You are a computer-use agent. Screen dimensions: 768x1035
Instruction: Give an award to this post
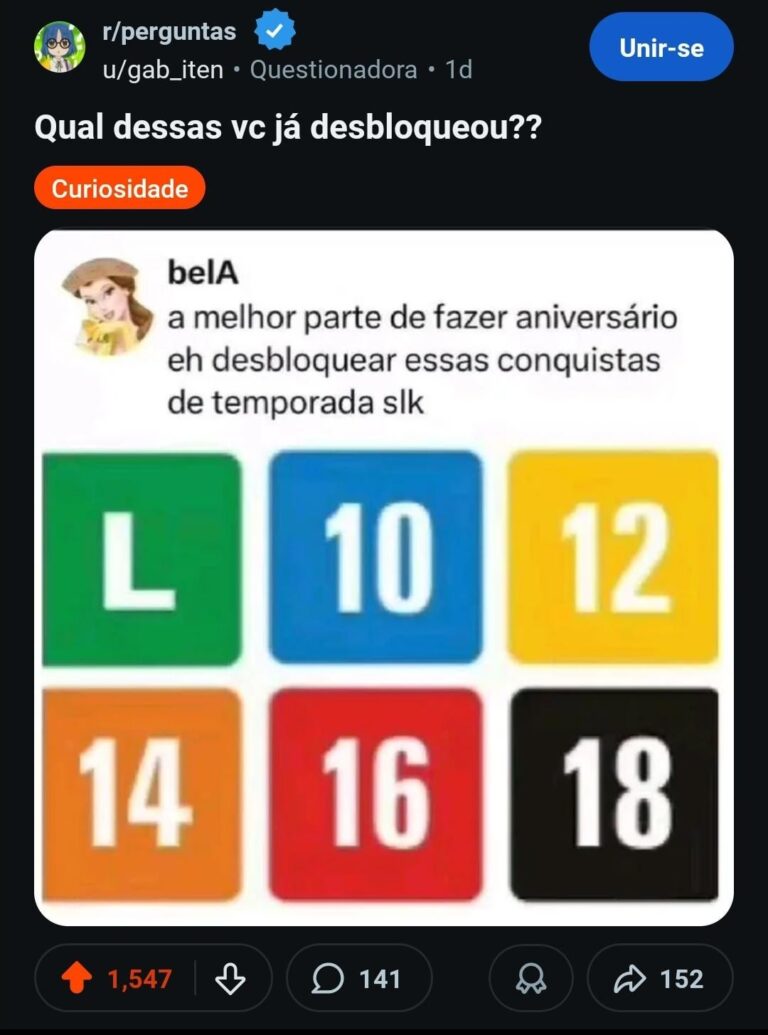click(530, 978)
